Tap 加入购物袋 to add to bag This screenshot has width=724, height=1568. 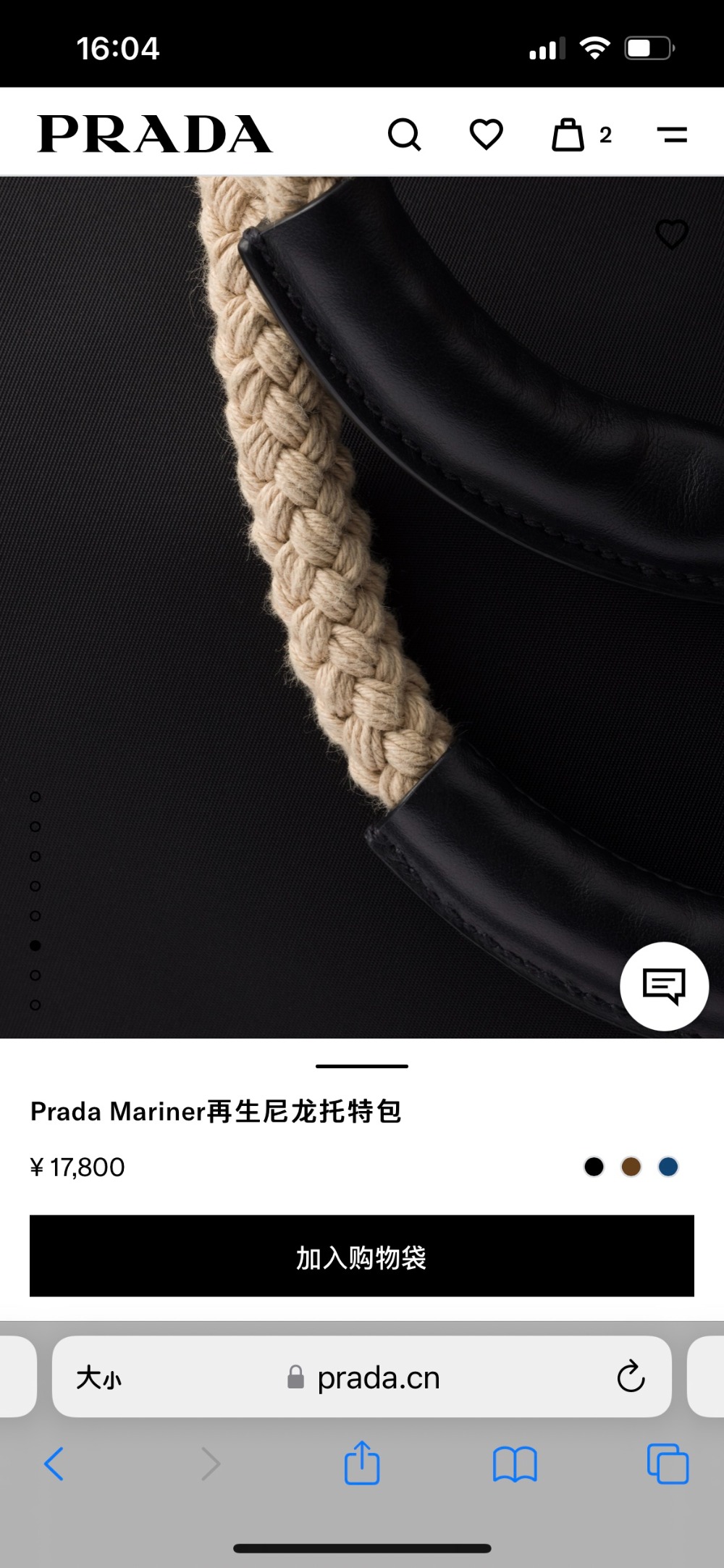(x=362, y=1257)
